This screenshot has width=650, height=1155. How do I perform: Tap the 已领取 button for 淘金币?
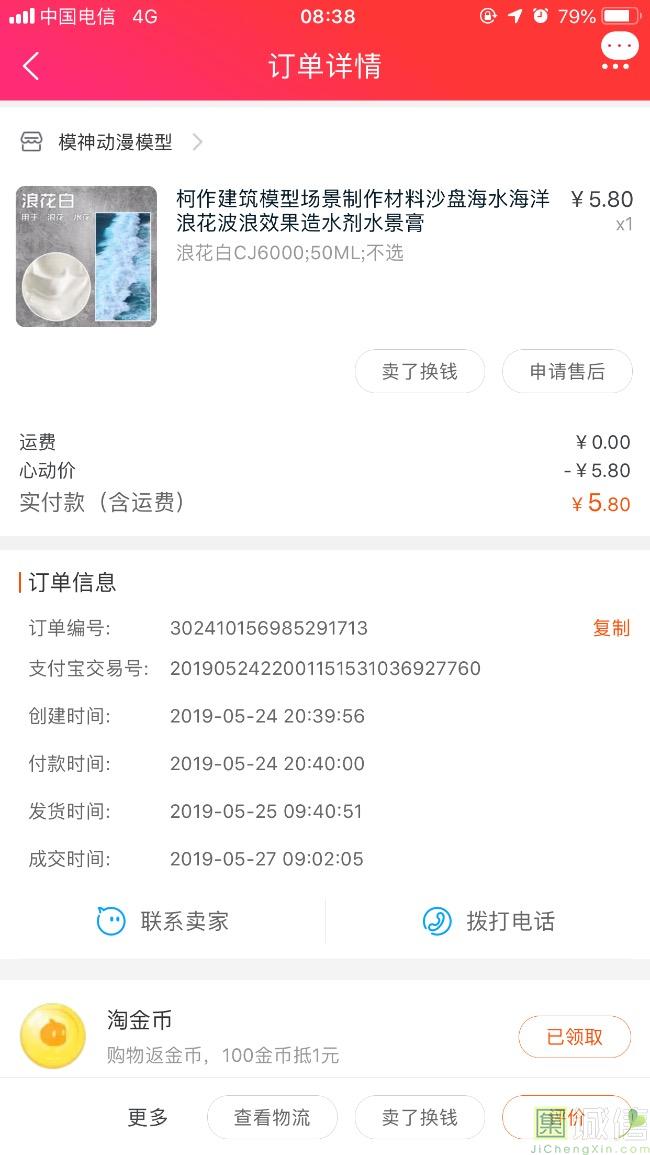[x=574, y=1037]
